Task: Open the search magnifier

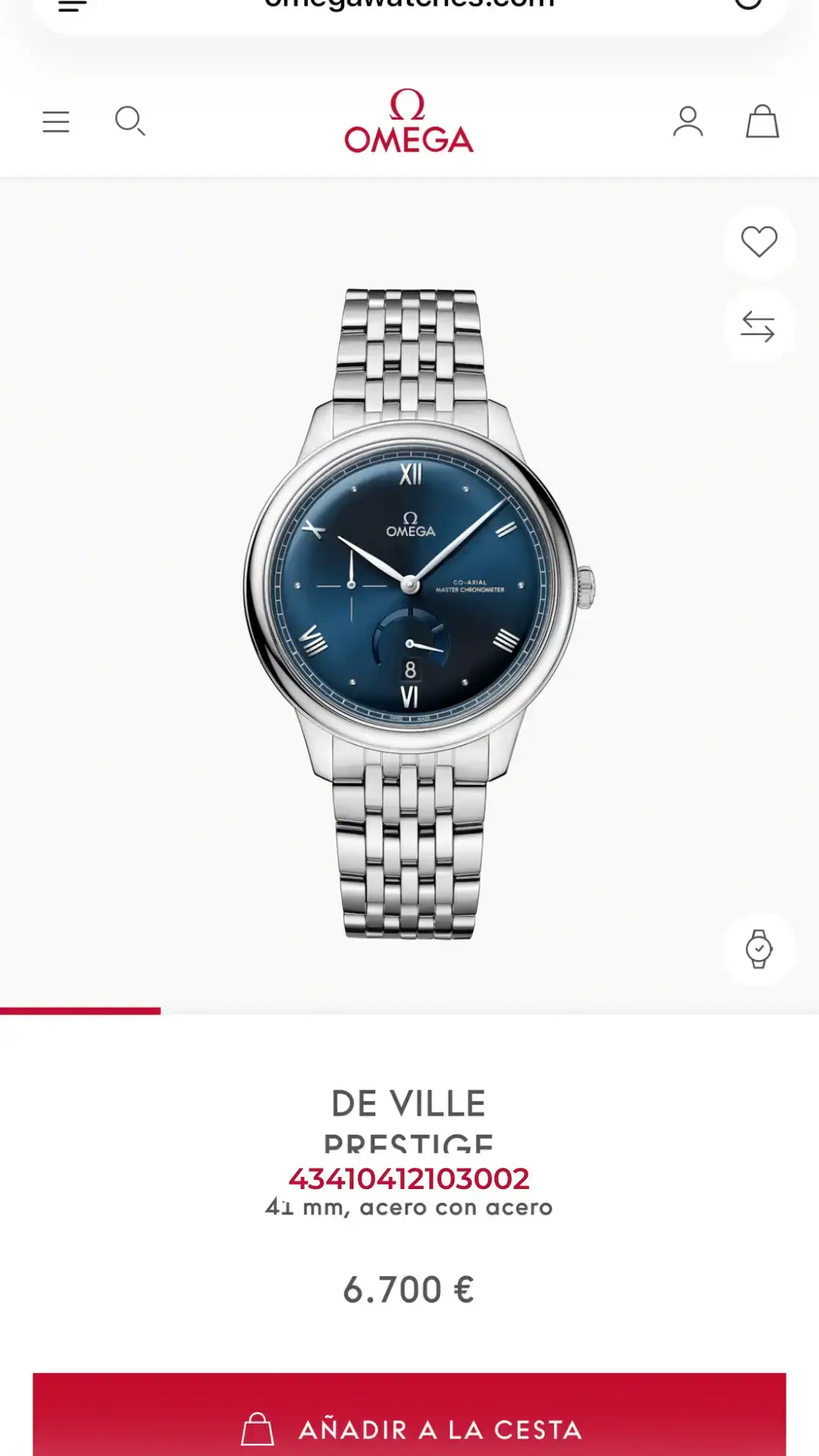Action: (x=130, y=121)
